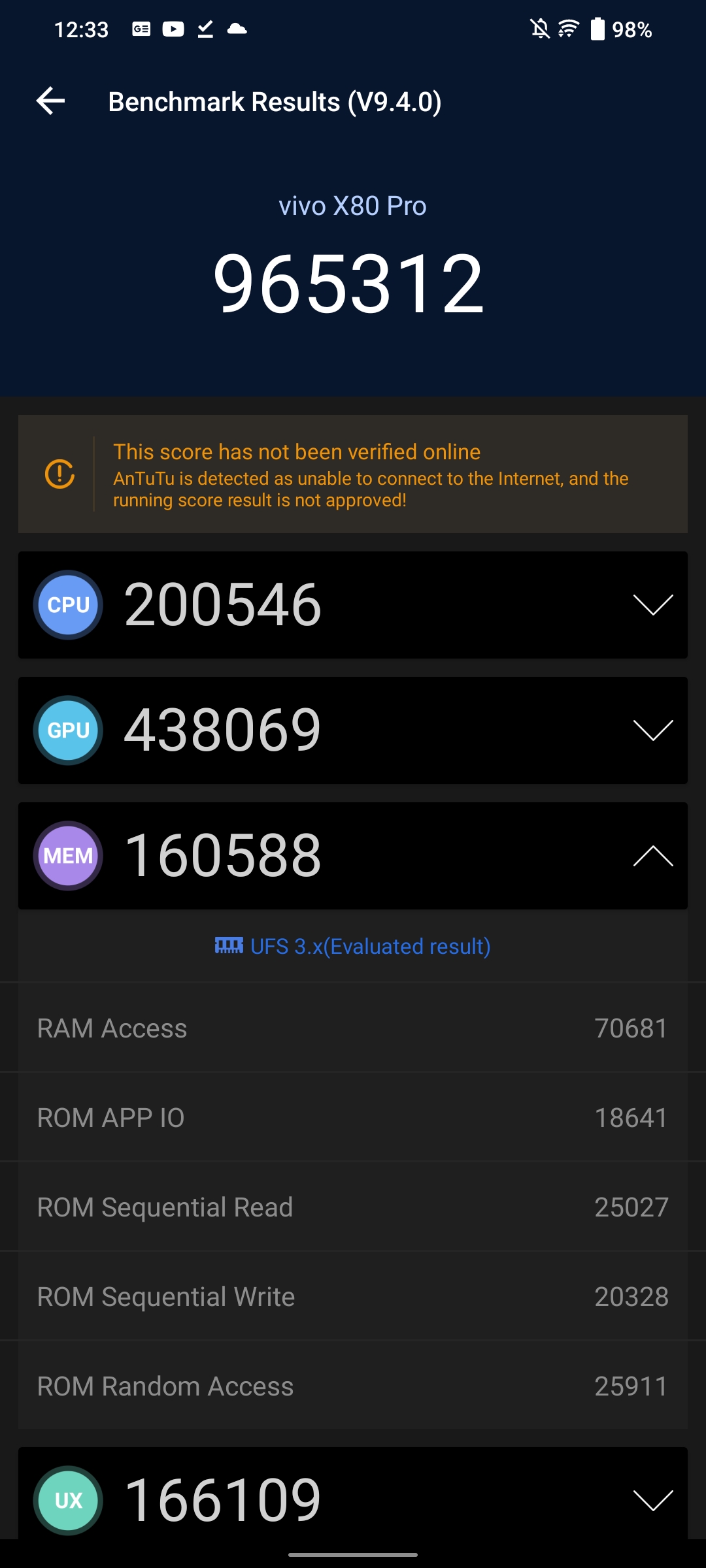Go back from Benchmark Results
This screenshot has width=706, height=1568.
click(x=50, y=101)
